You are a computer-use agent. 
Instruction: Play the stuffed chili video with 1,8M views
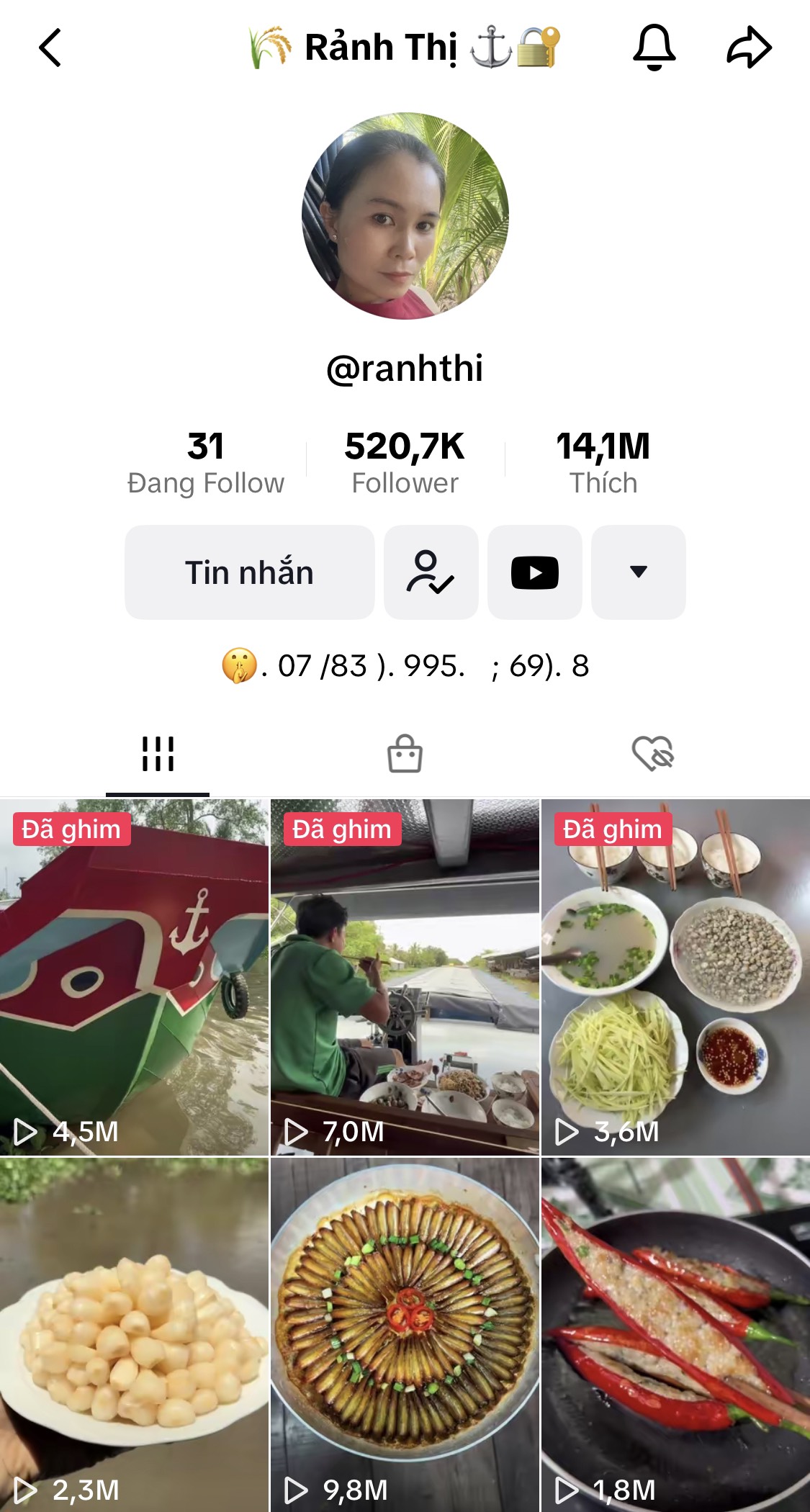[675, 1334]
